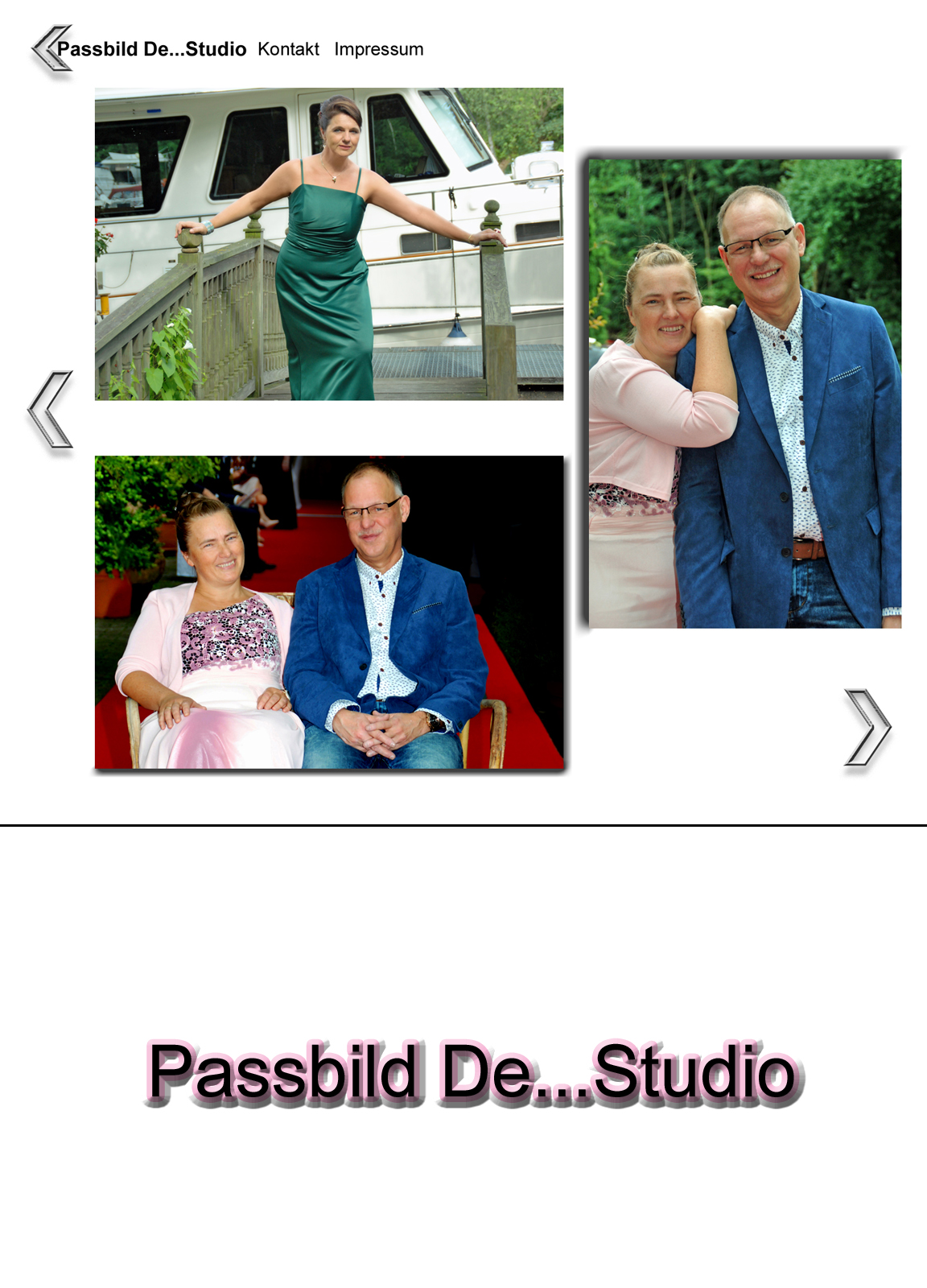This screenshot has width=927, height=1288.
Task: Open the portrait photo of couple by trees
Action: coord(744,393)
